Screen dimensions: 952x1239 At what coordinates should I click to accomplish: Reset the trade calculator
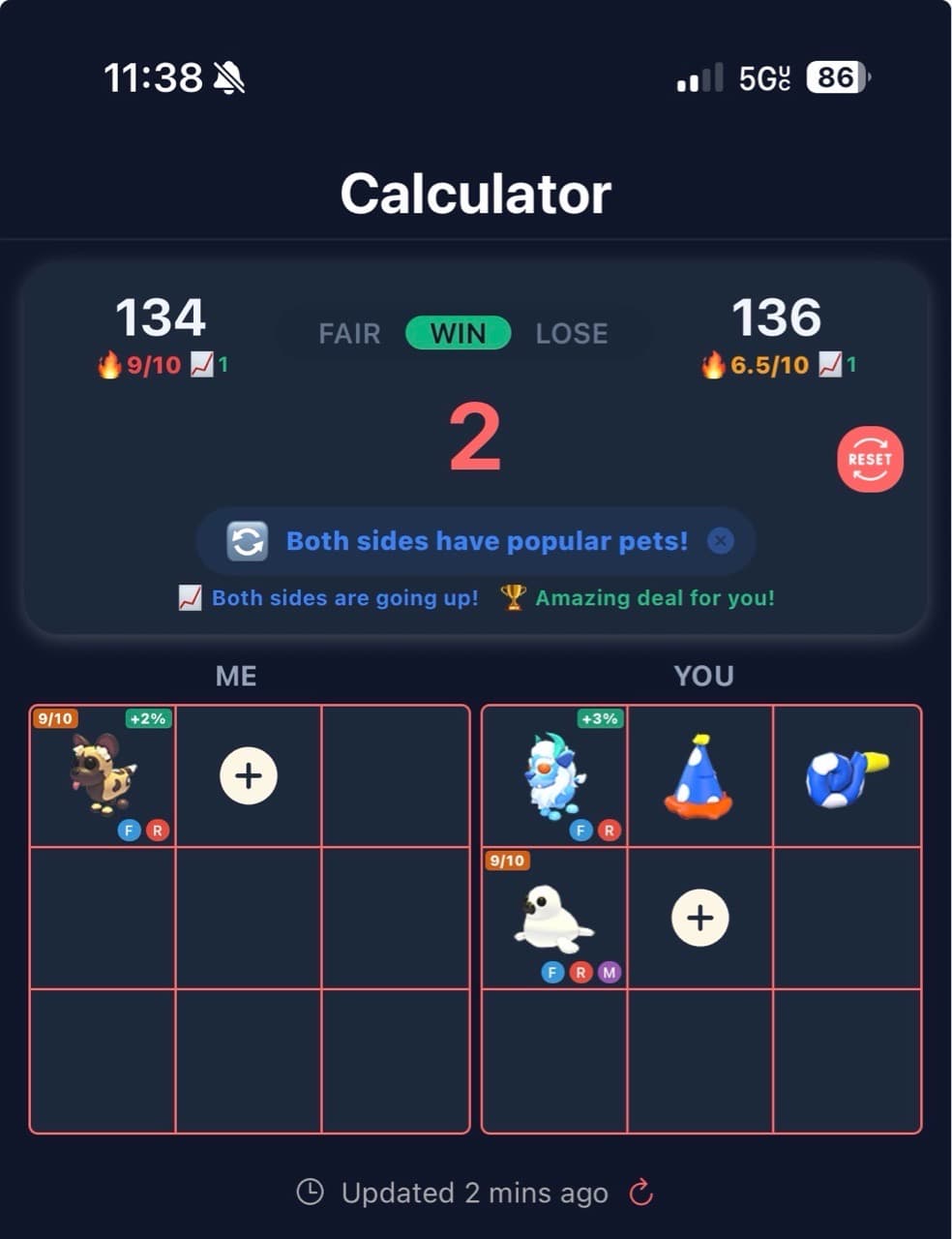click(x=869, y=460)
